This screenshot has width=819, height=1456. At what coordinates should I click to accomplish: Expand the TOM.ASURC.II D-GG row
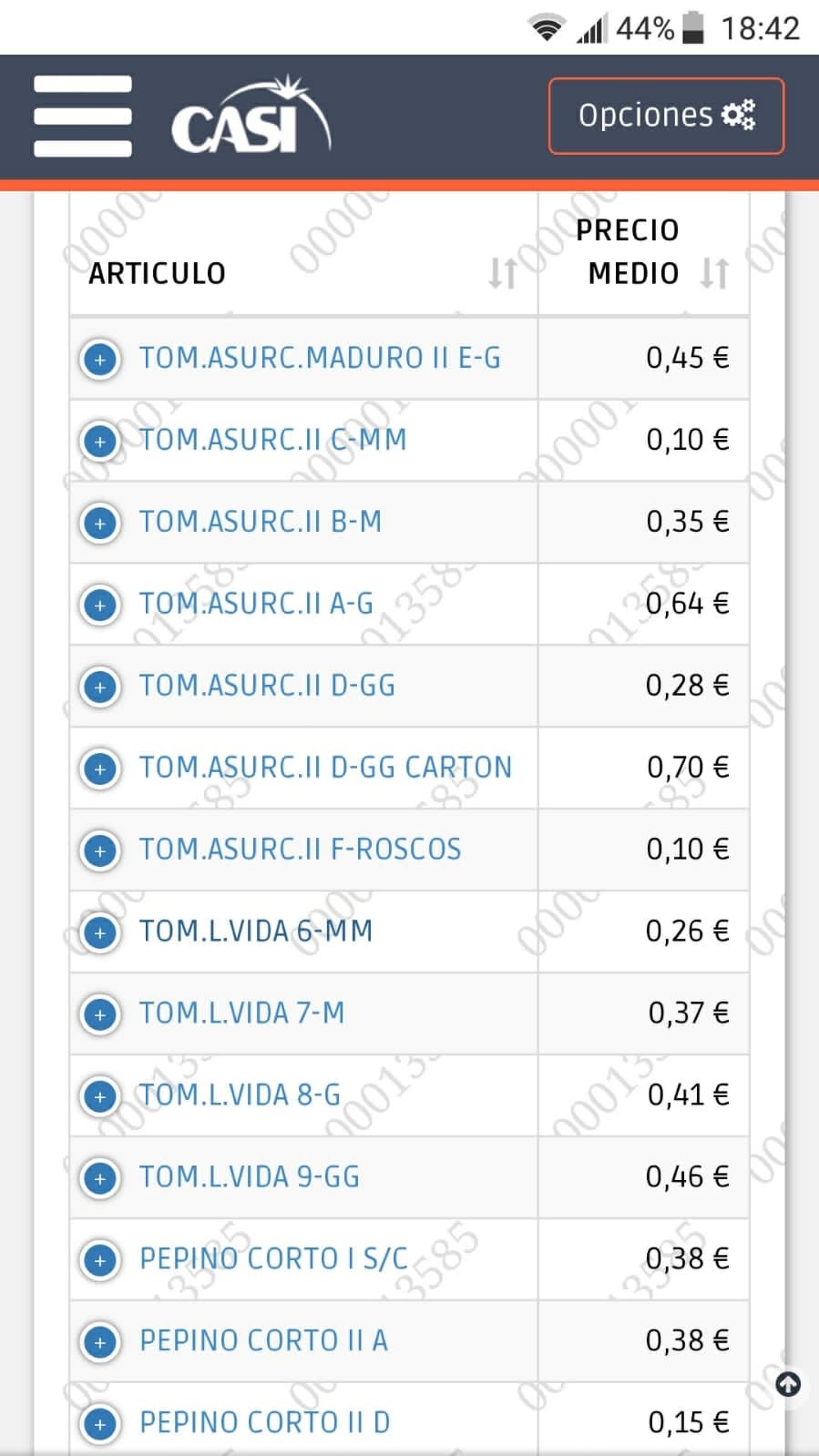tap(100, 687)
